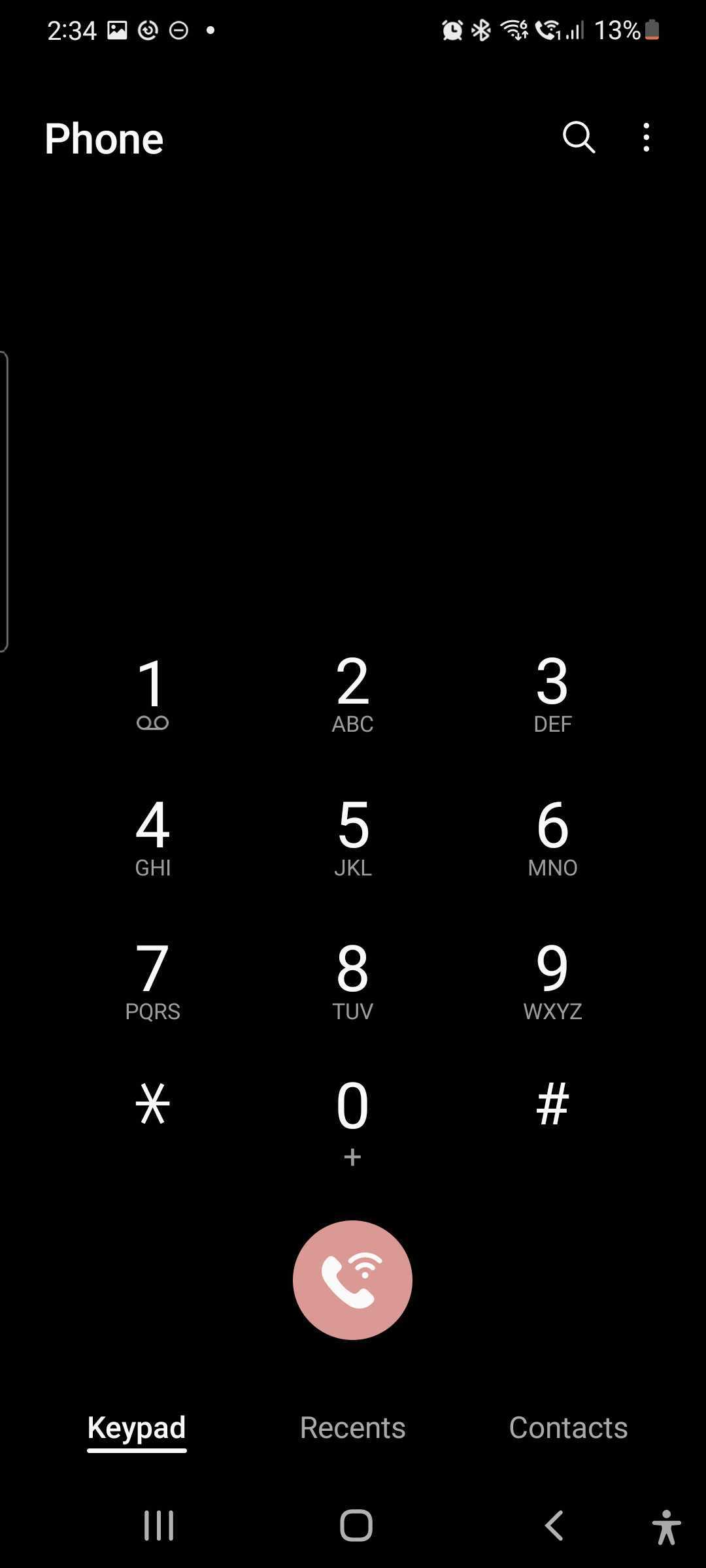
Task: Dial the digit 1 voicemail key
Action: (x=152, y=693)
